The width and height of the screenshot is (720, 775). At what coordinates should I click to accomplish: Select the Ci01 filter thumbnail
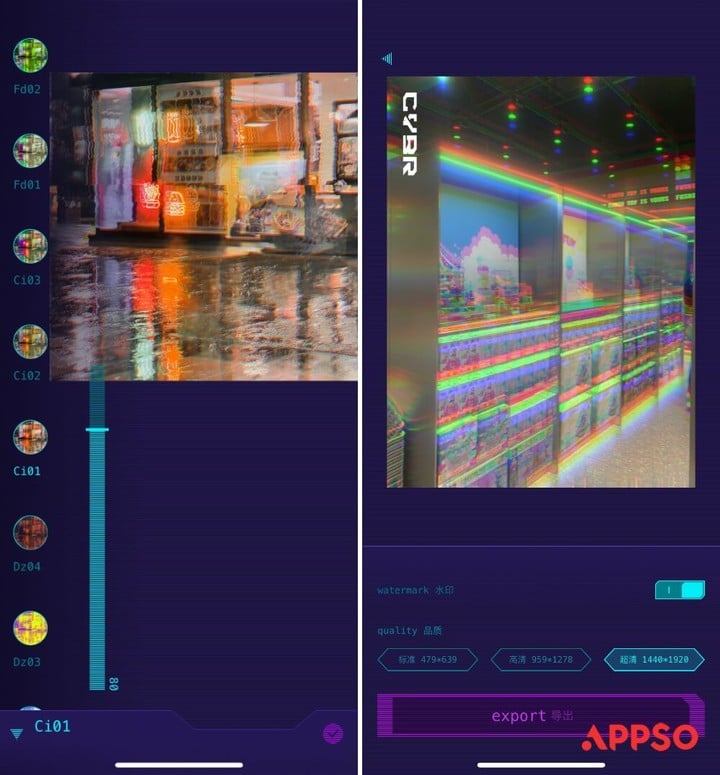point(30,437)
